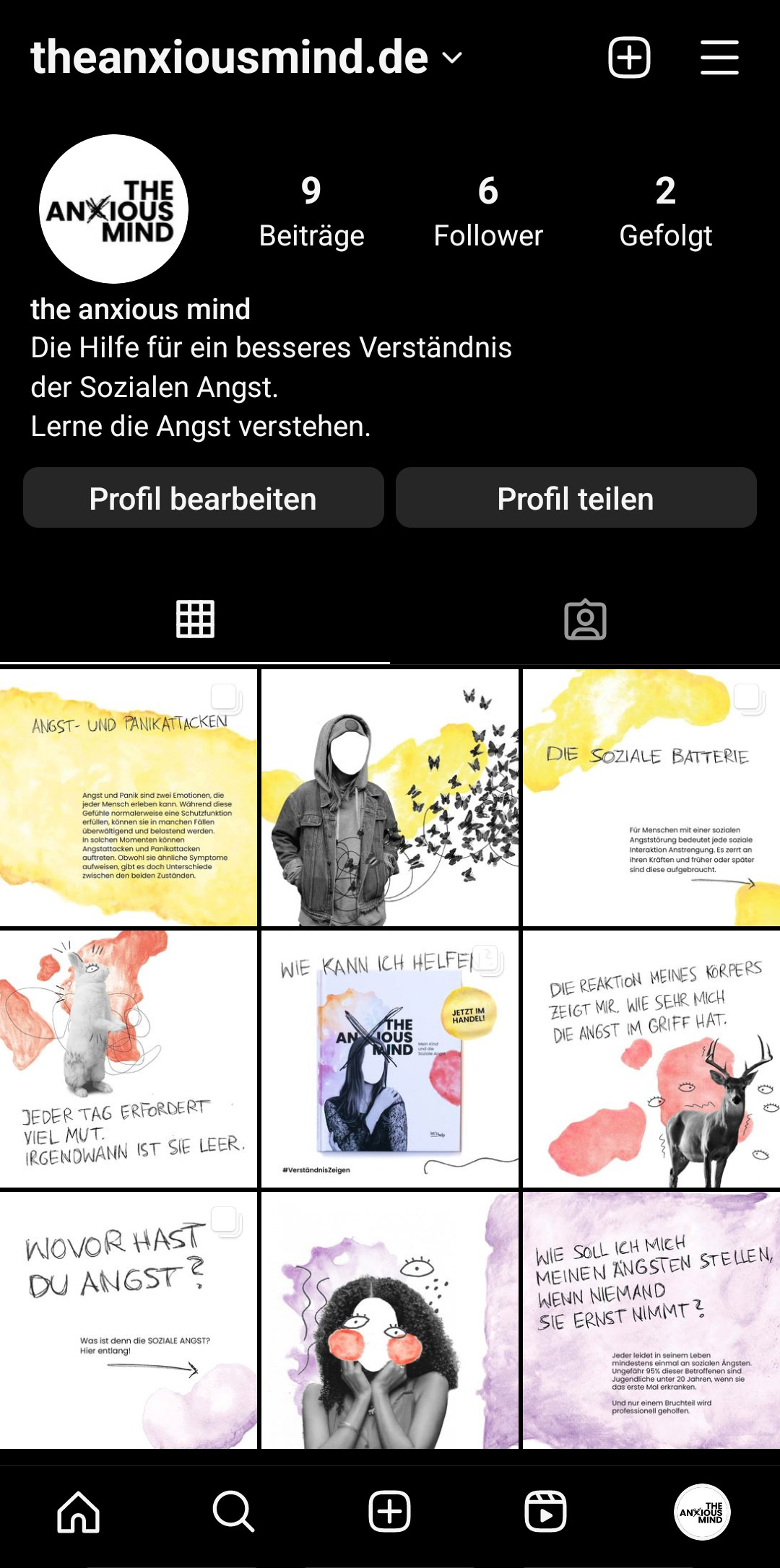Tap the profile picture avatar

(113, 209)
